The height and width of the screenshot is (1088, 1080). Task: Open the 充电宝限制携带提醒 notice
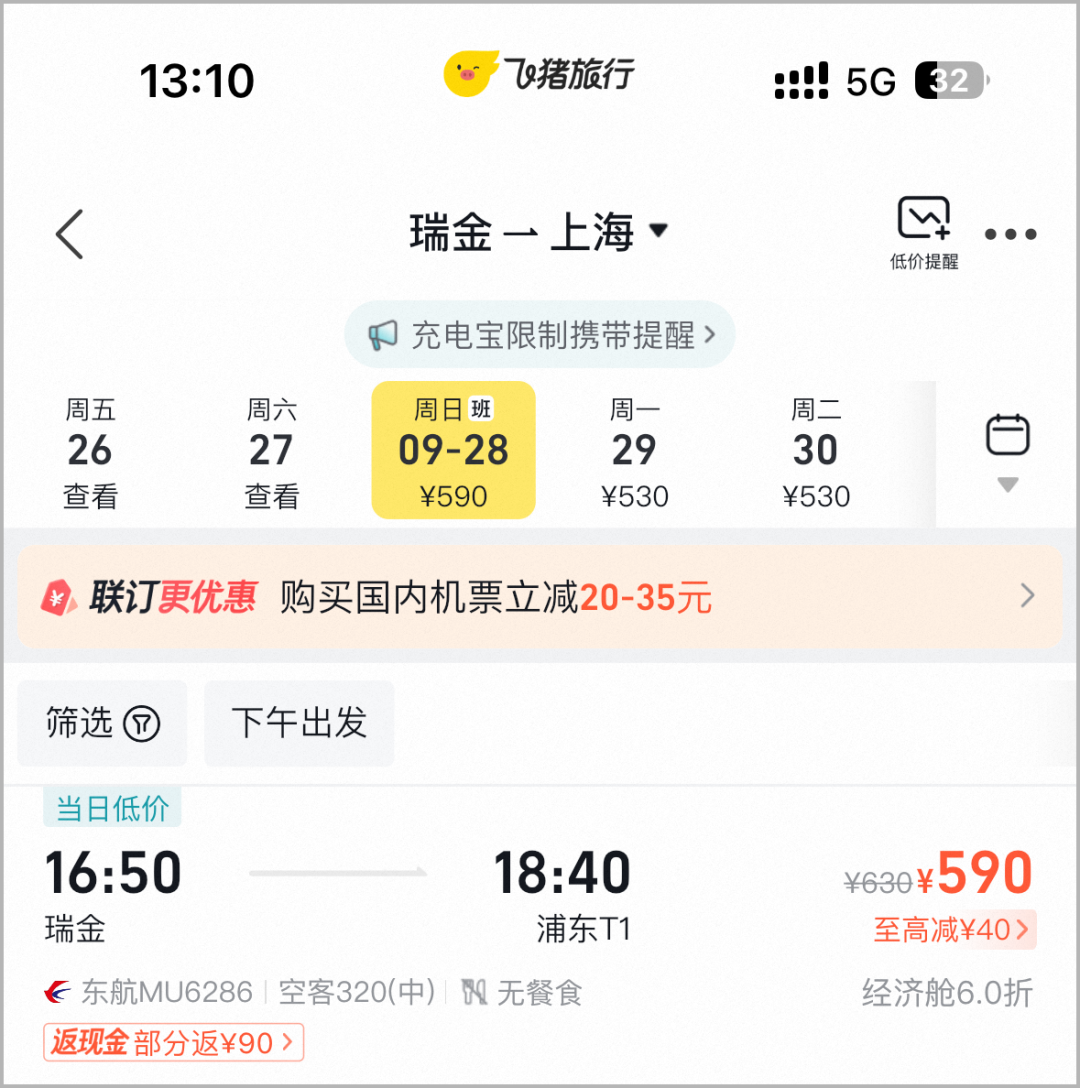540,335
